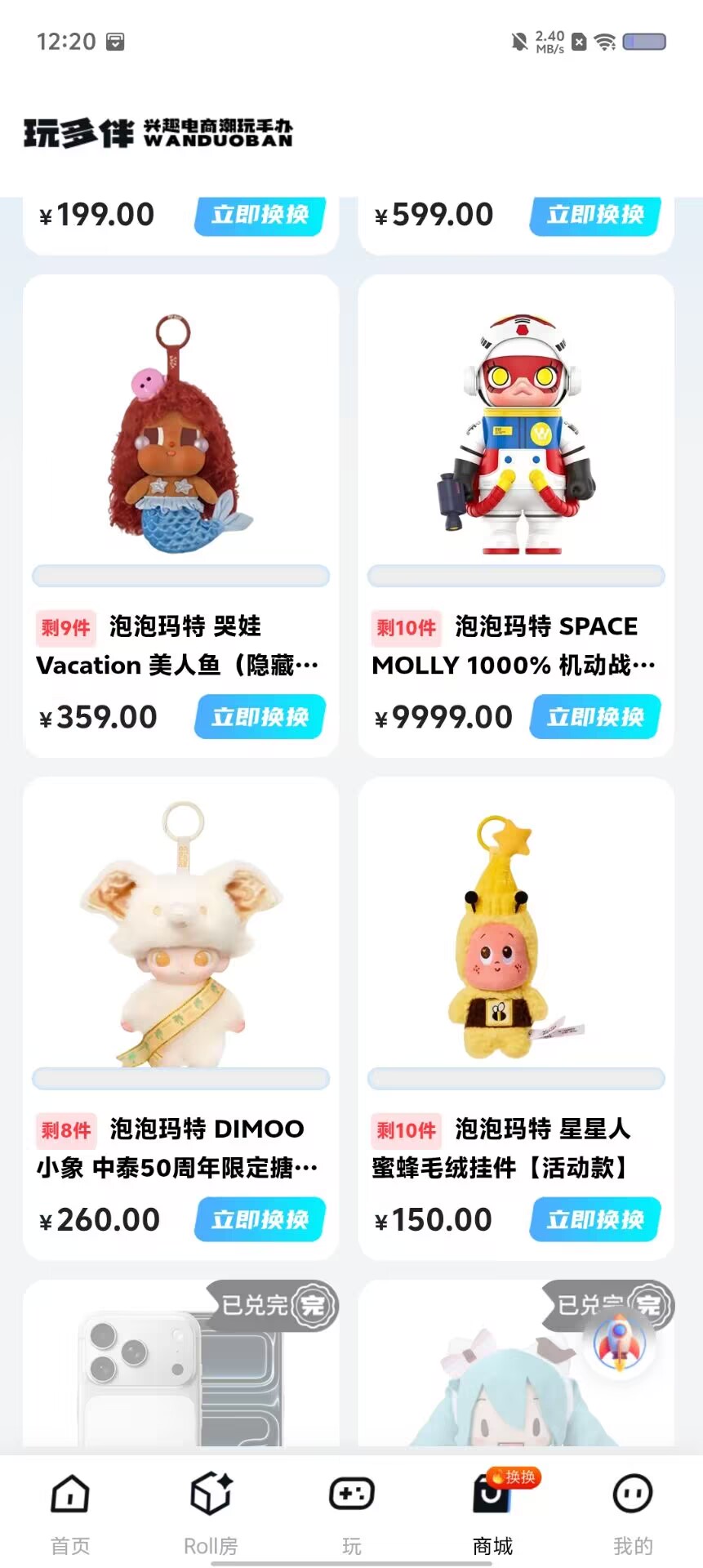Redeem the ¥359.00 美人鱼 item with 立即换换

(x=260, y=717)
